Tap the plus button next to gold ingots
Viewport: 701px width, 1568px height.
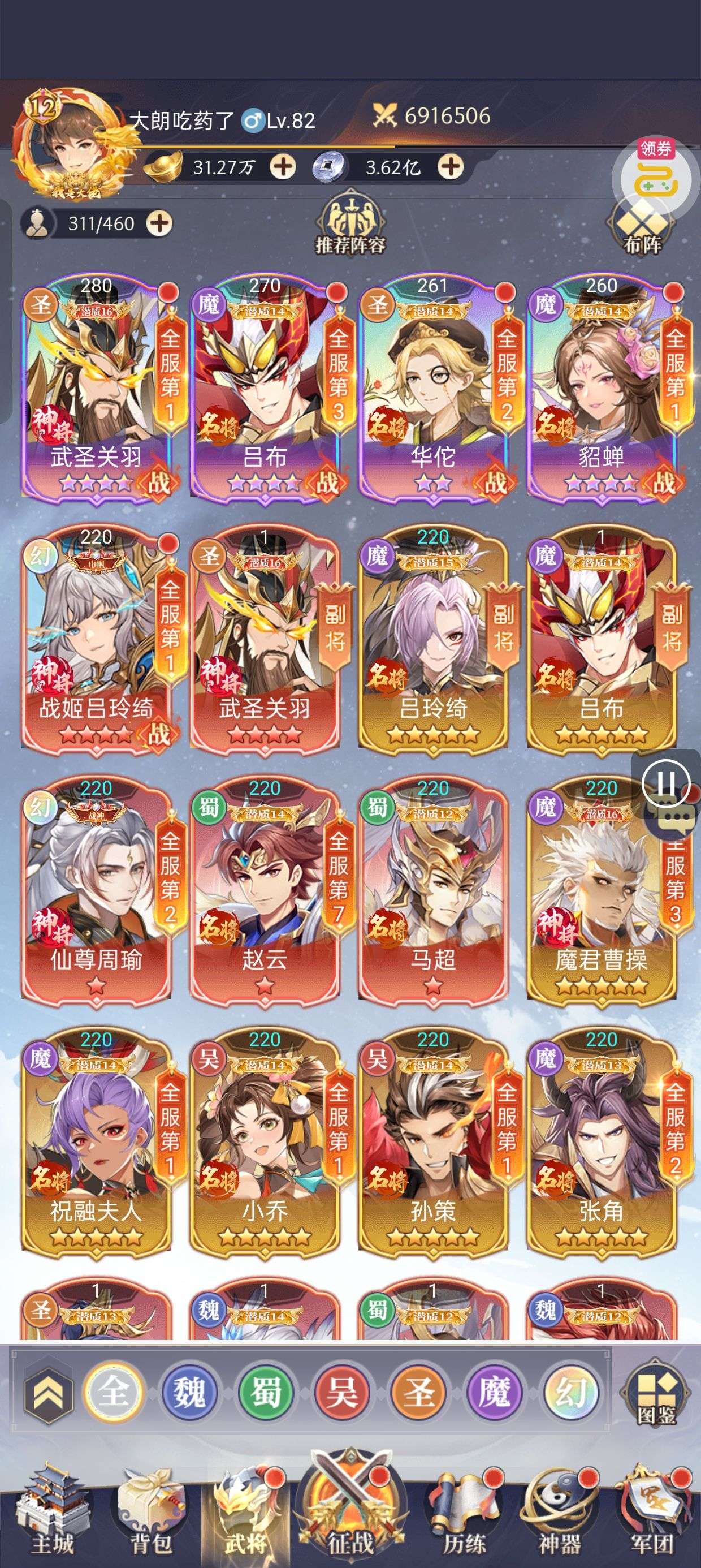point(282,166)
